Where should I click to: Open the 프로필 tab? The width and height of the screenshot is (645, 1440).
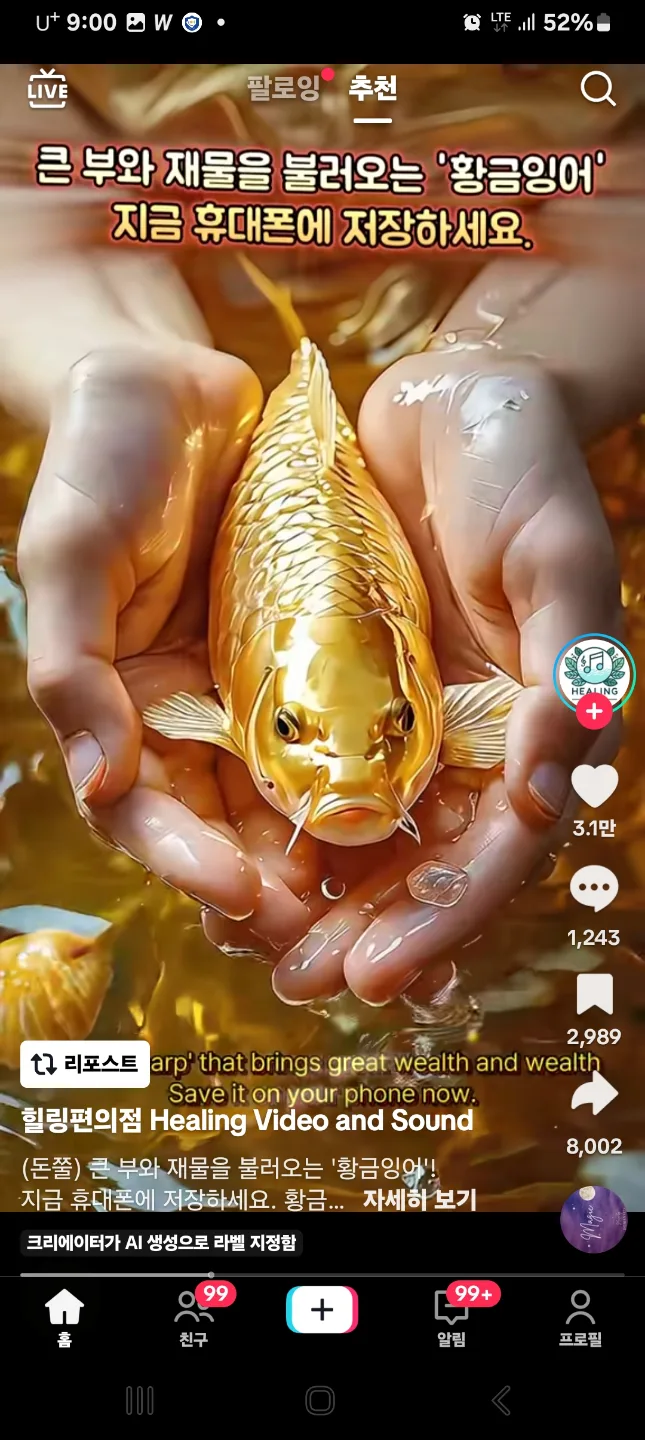pos(580,1317)
